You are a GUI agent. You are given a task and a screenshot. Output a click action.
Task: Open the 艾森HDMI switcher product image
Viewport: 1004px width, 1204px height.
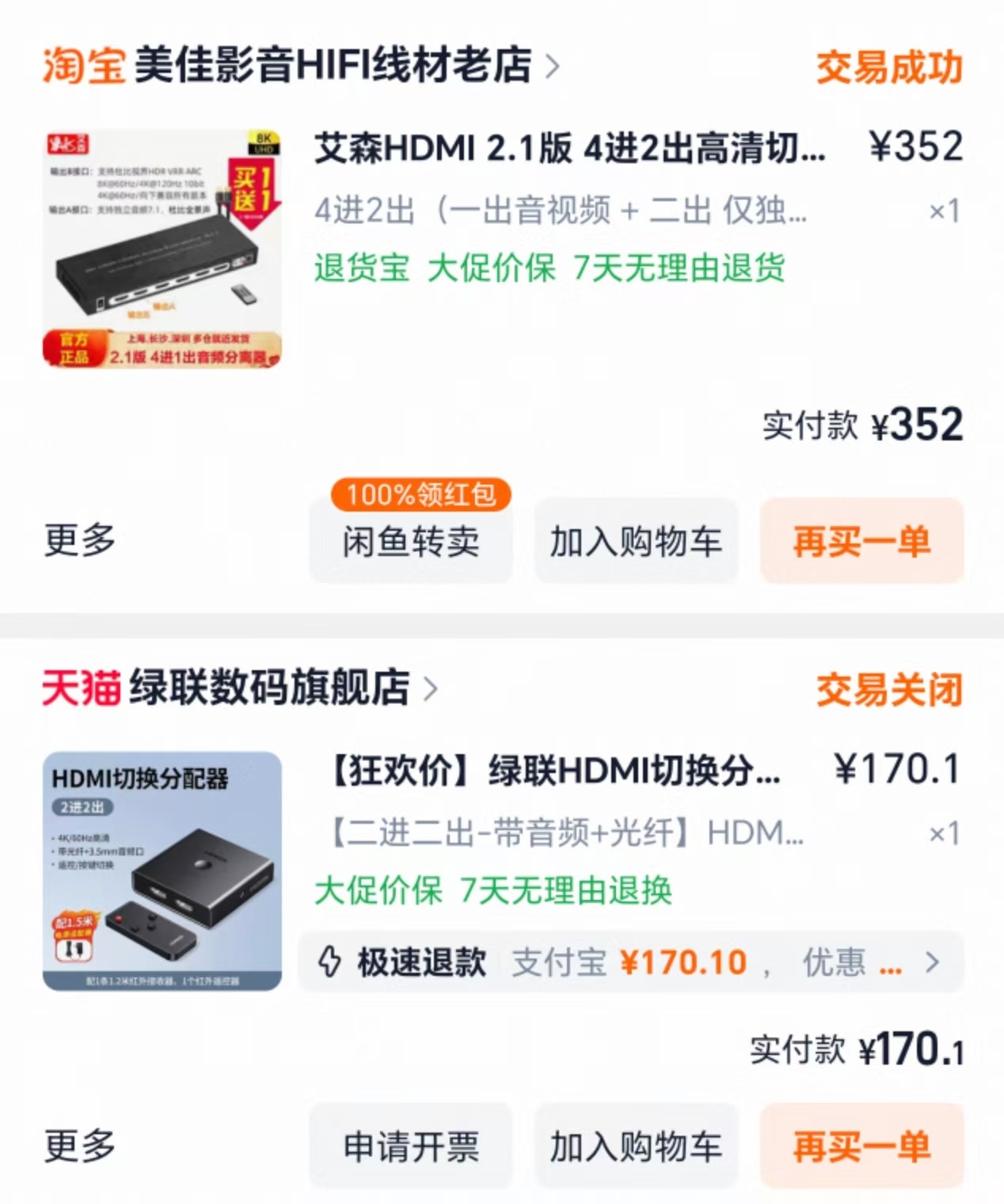[162, 250]
